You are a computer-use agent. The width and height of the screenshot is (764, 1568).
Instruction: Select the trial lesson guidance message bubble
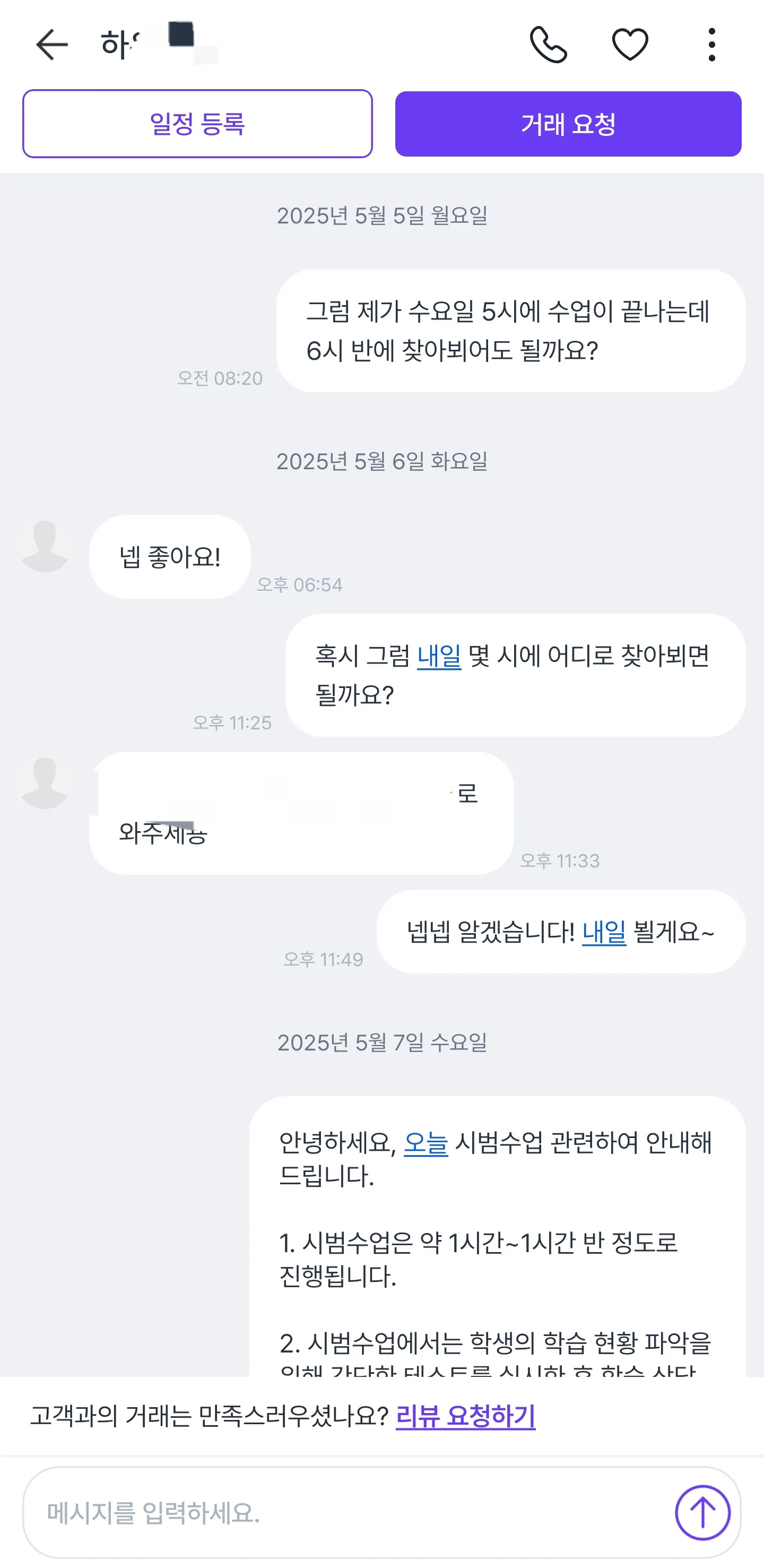pyautogui.click(x=499, y=1217)
